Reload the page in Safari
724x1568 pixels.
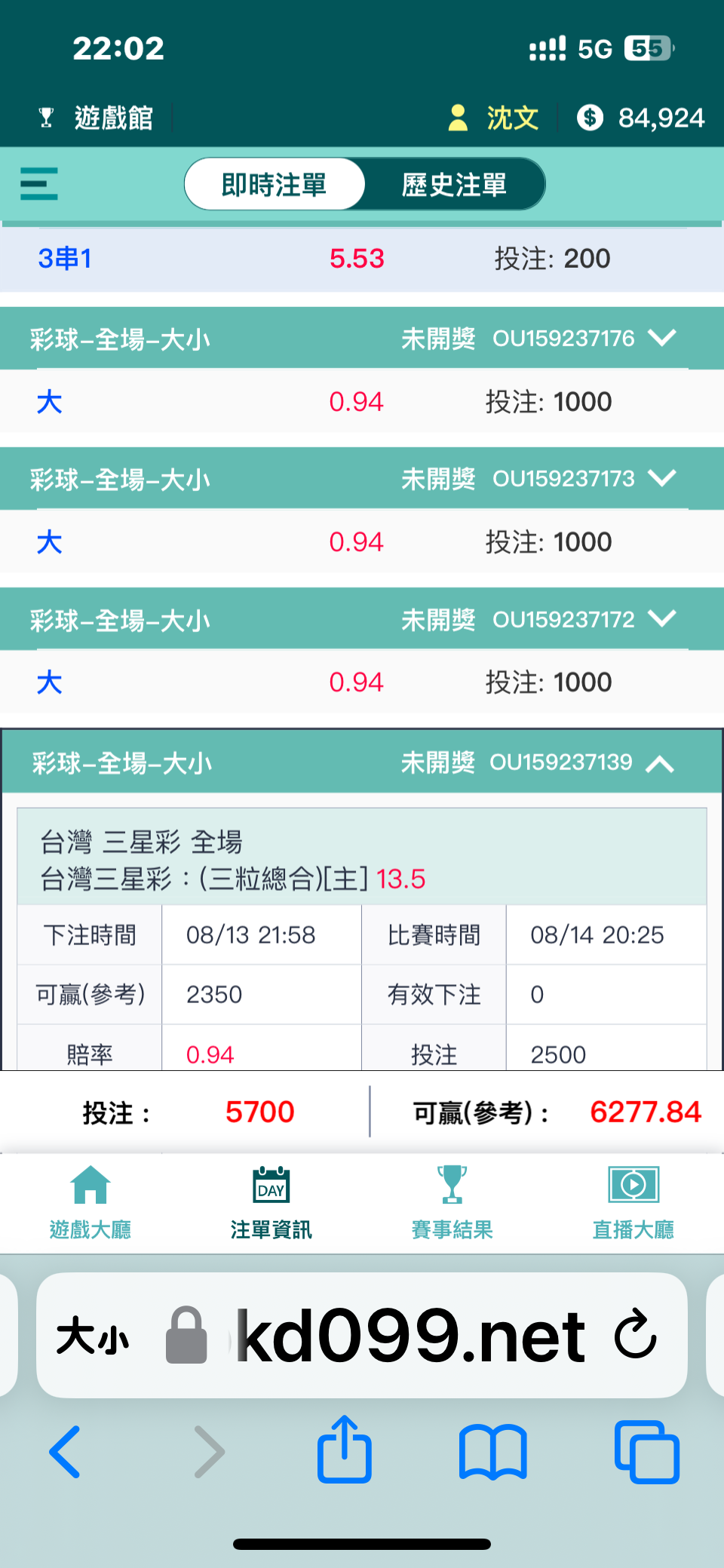pos(636,1334)
